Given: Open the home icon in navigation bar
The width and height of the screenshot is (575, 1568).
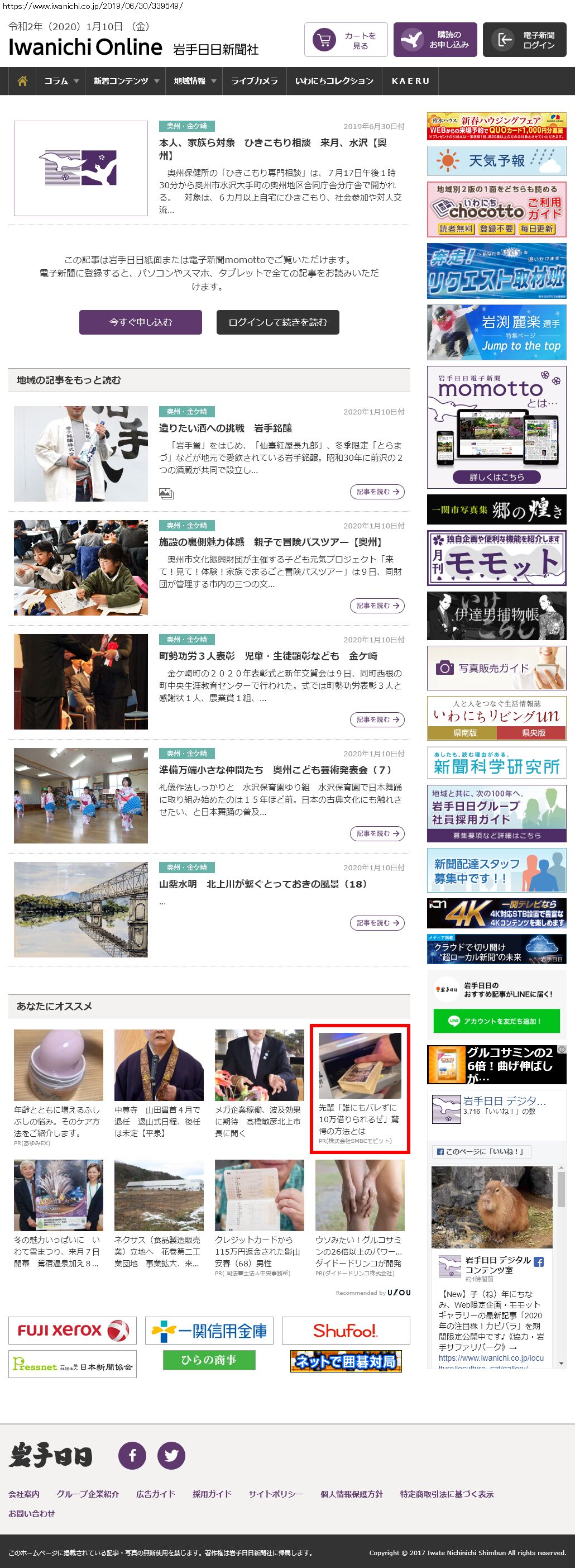Looking at the screenshot, I should click(x=22, y=81).
